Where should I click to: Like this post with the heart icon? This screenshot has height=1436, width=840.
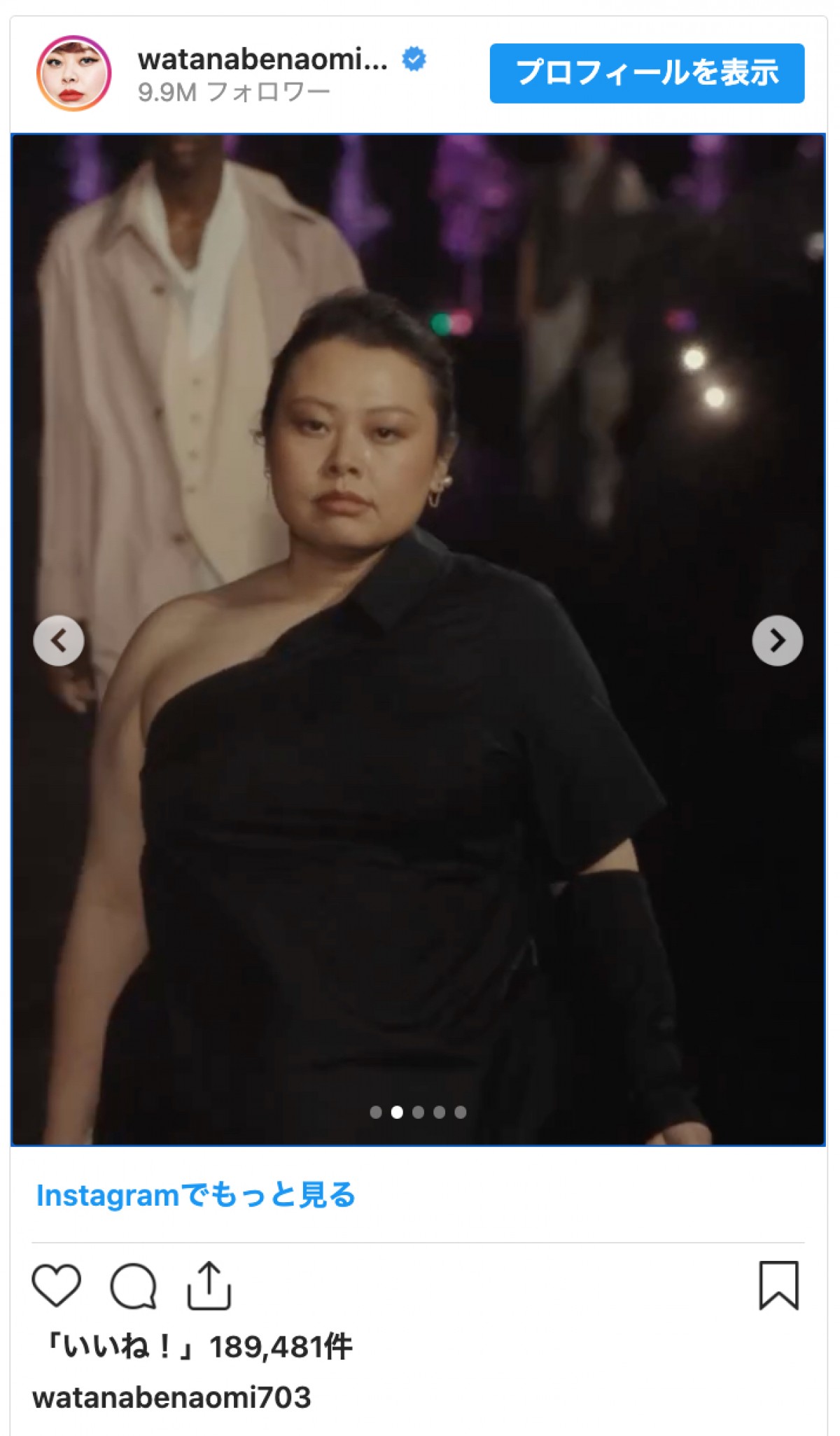[57, 1285]
